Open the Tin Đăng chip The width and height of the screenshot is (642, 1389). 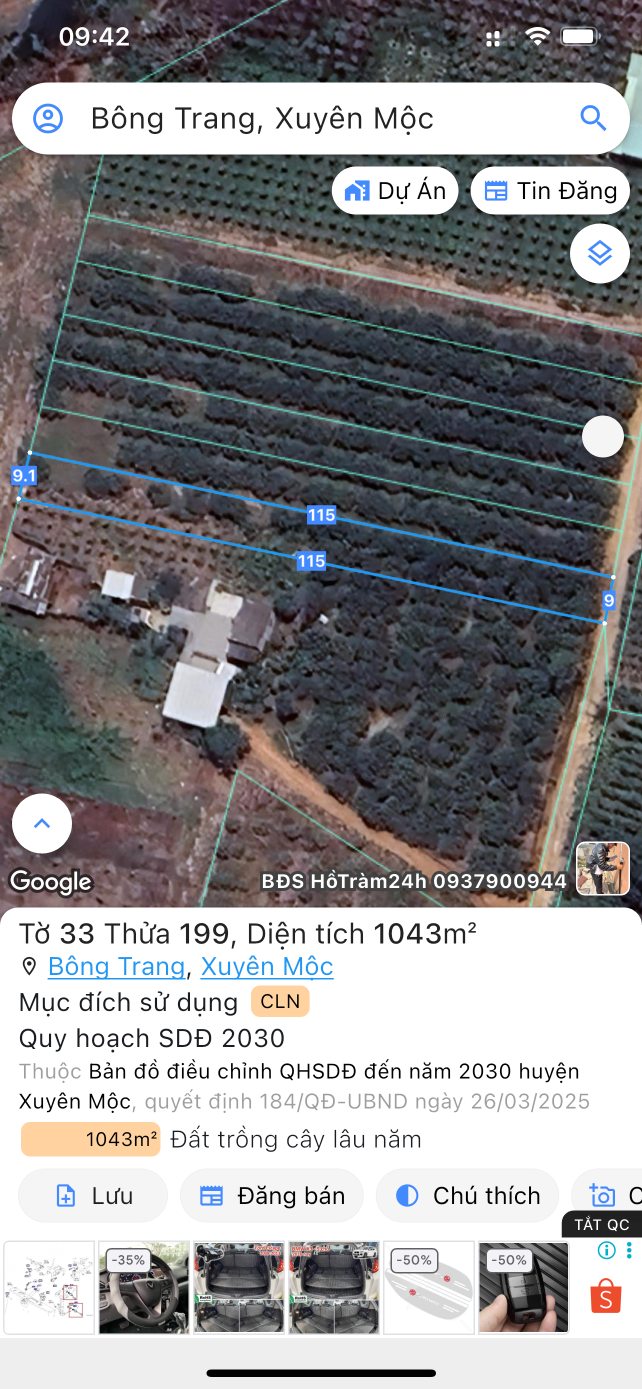(550, 191)
